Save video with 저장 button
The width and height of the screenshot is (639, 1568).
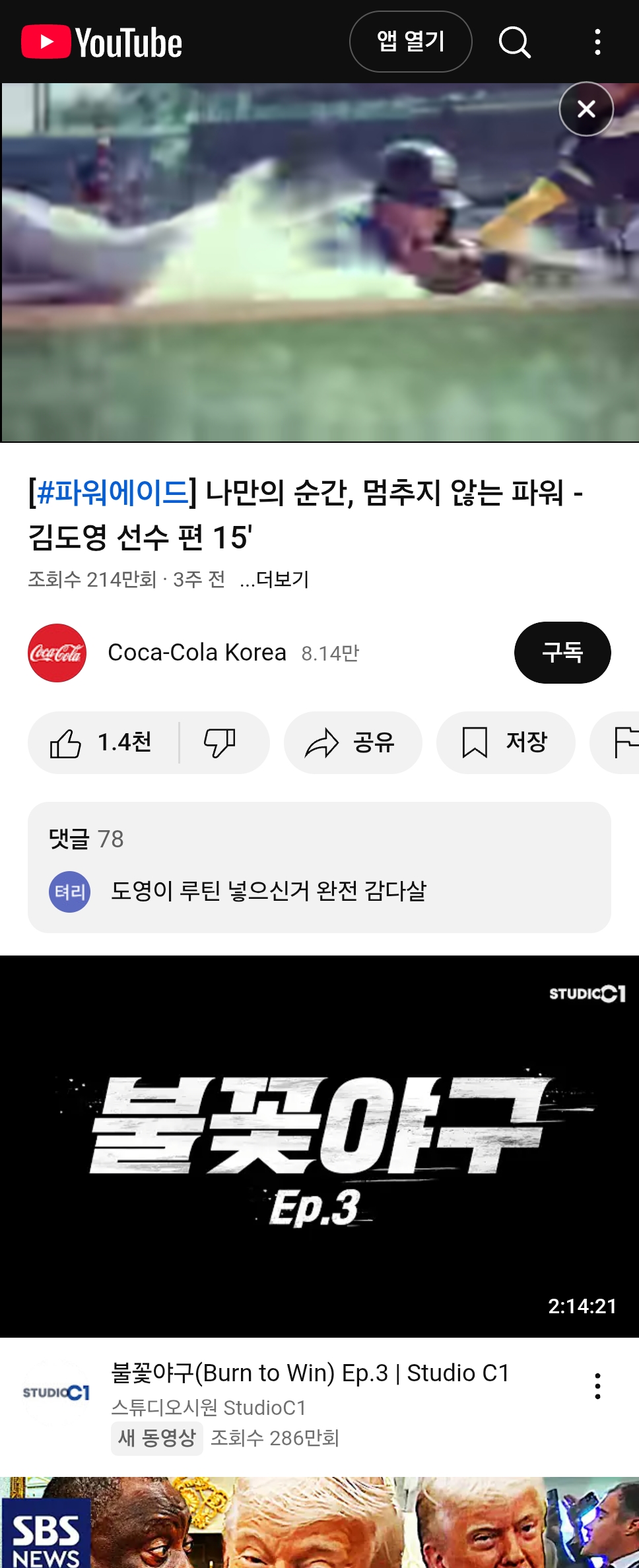point(505,743)
